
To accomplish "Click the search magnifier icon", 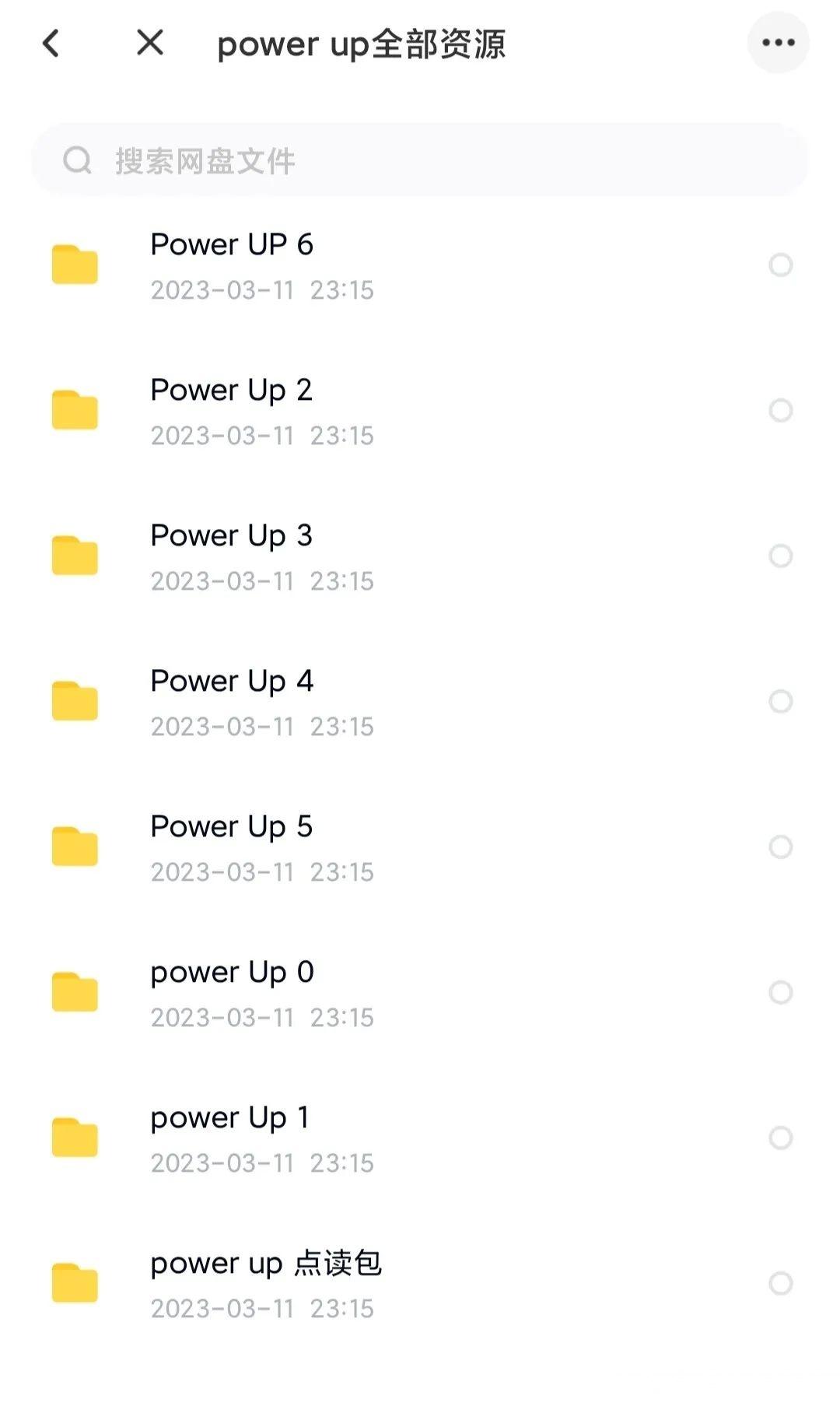I will (75, 160).
